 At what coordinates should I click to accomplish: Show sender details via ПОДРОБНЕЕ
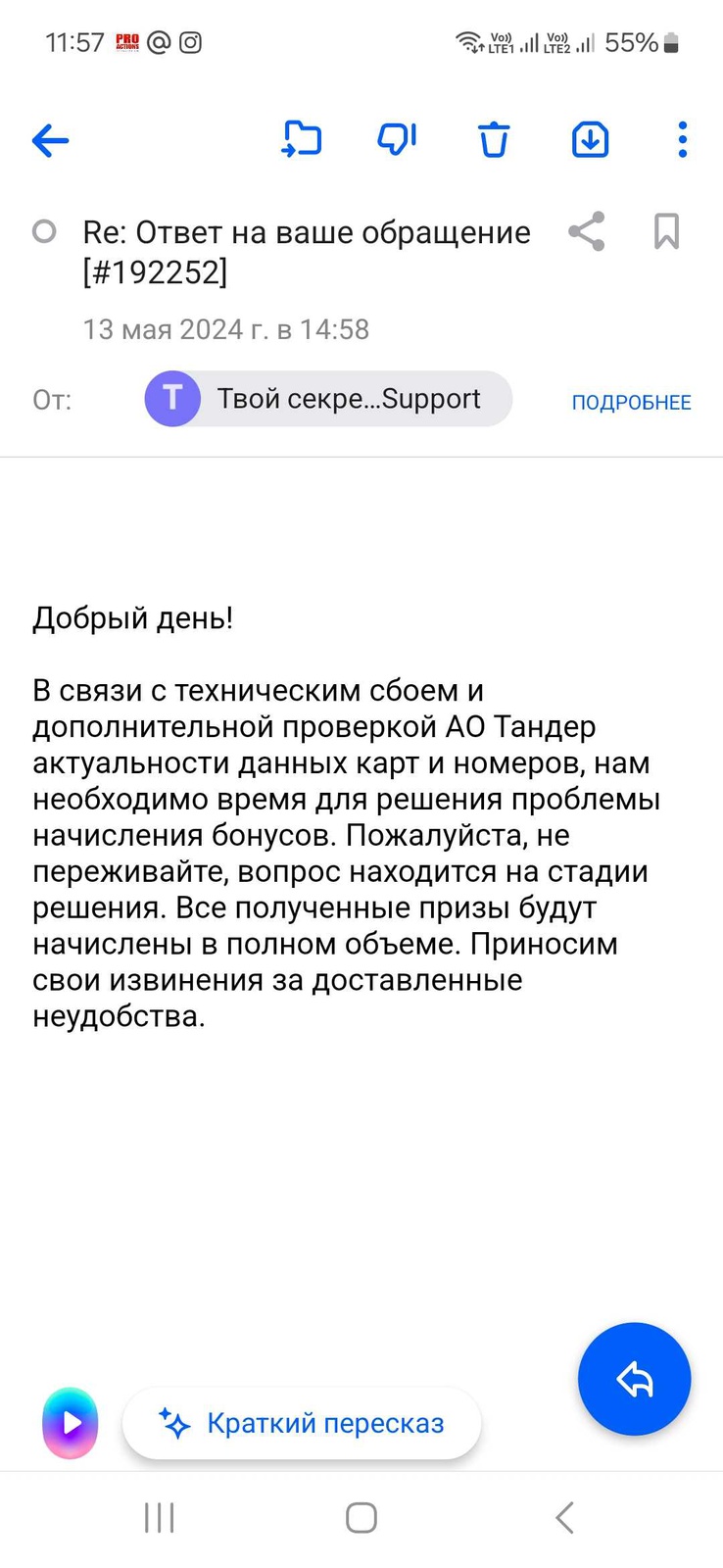[x=631, y=402]
